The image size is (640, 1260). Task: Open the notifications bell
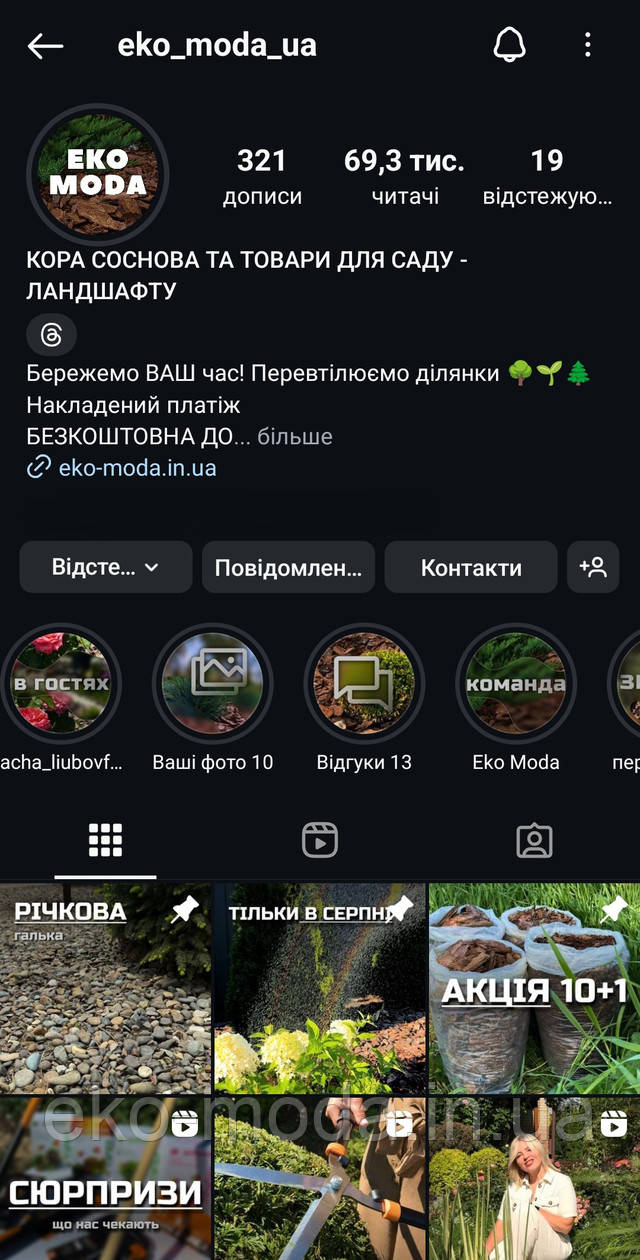(x=510, y=45)
